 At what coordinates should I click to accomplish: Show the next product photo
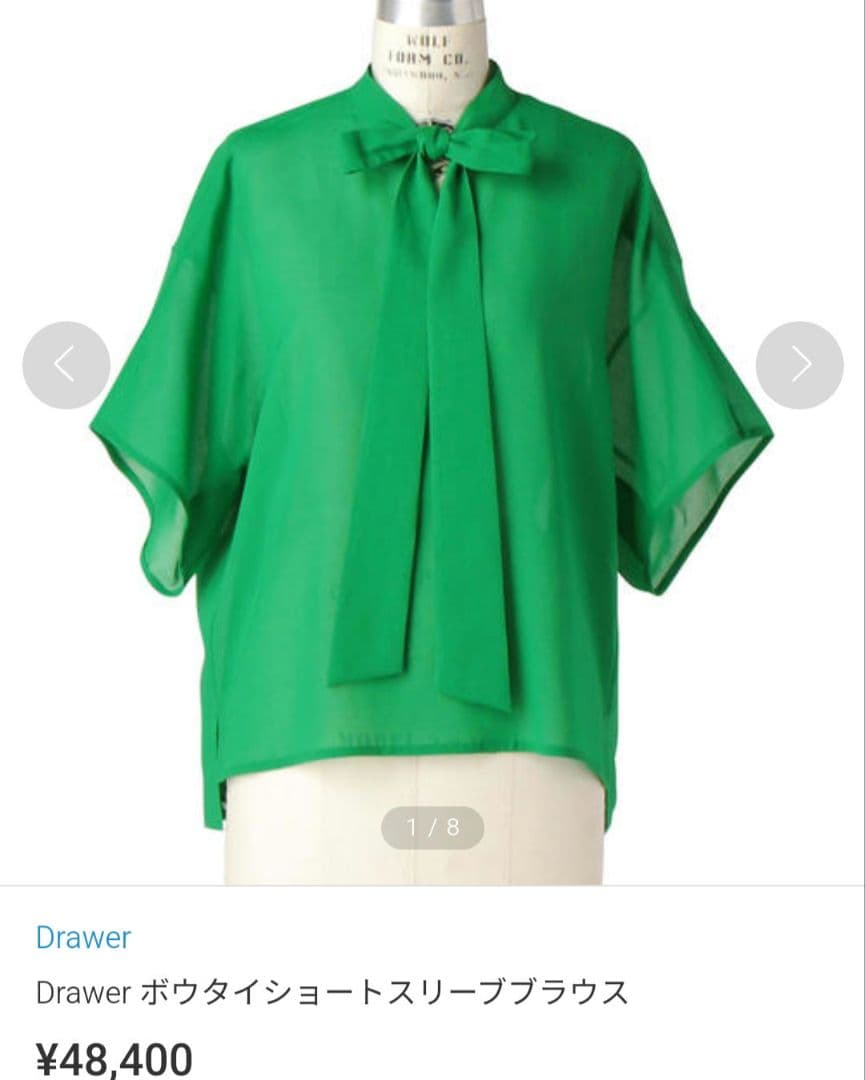pos(799,365)
